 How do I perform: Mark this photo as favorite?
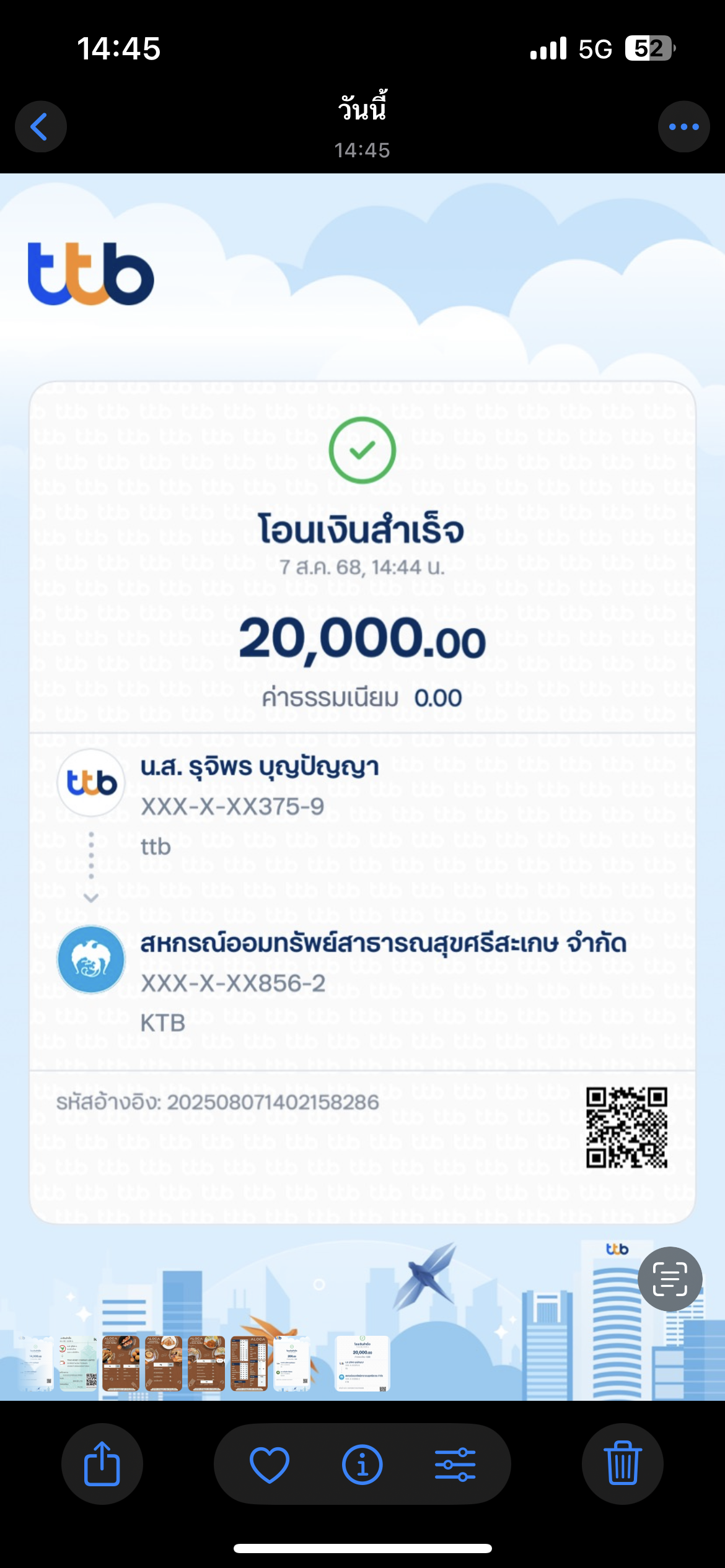tap(270, 1464)
